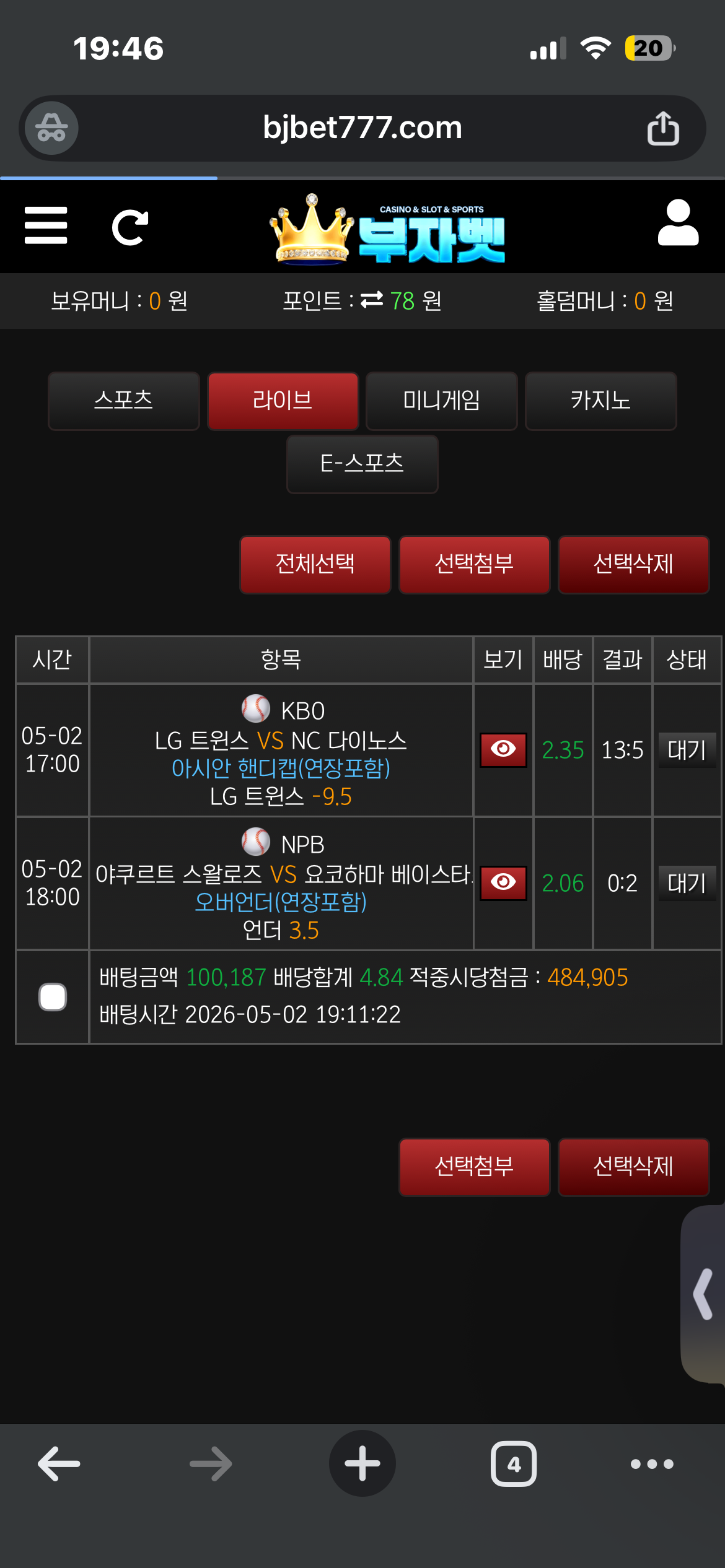Switch to E-스포츠 tab
The height and width of the screenshot is (1568, 725).
pyautogui.click(x=362, y=464)
